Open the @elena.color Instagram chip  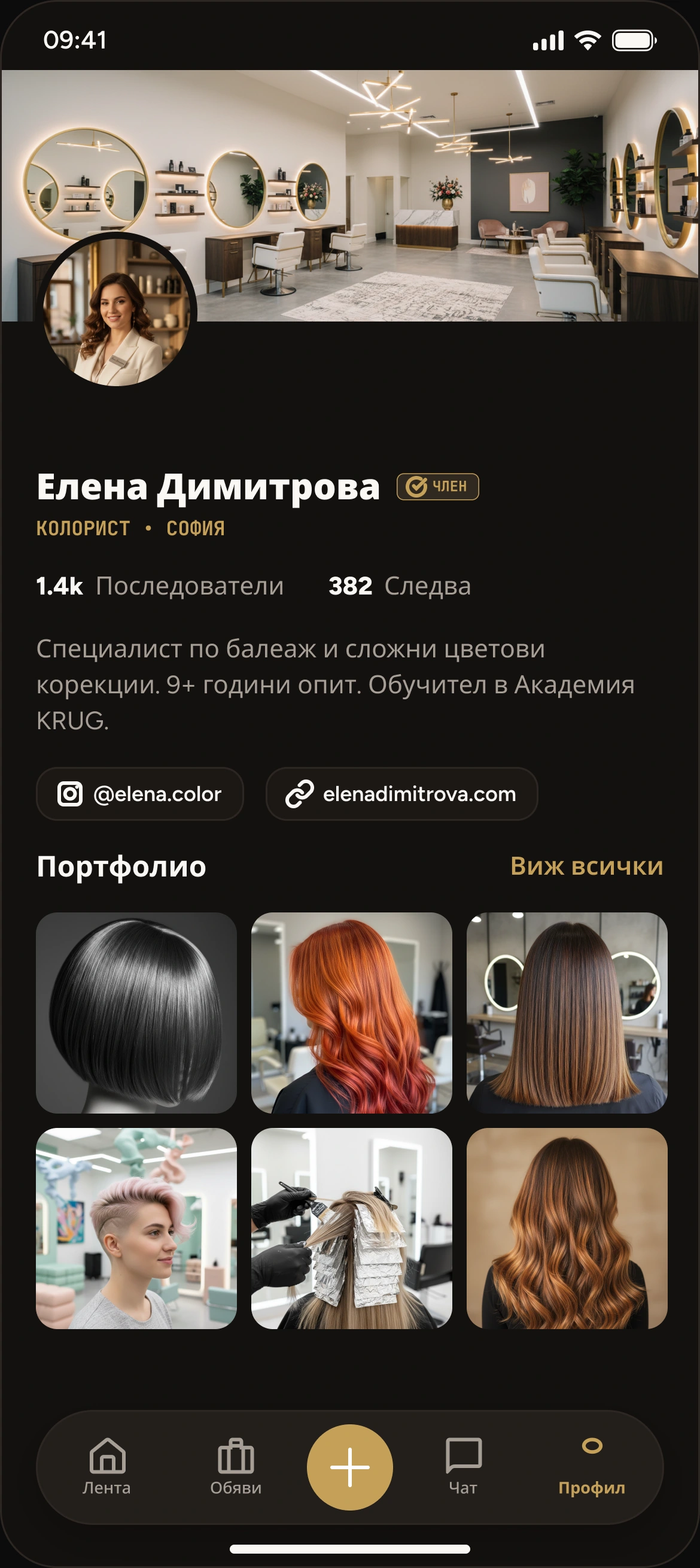(x=140, y=794)
